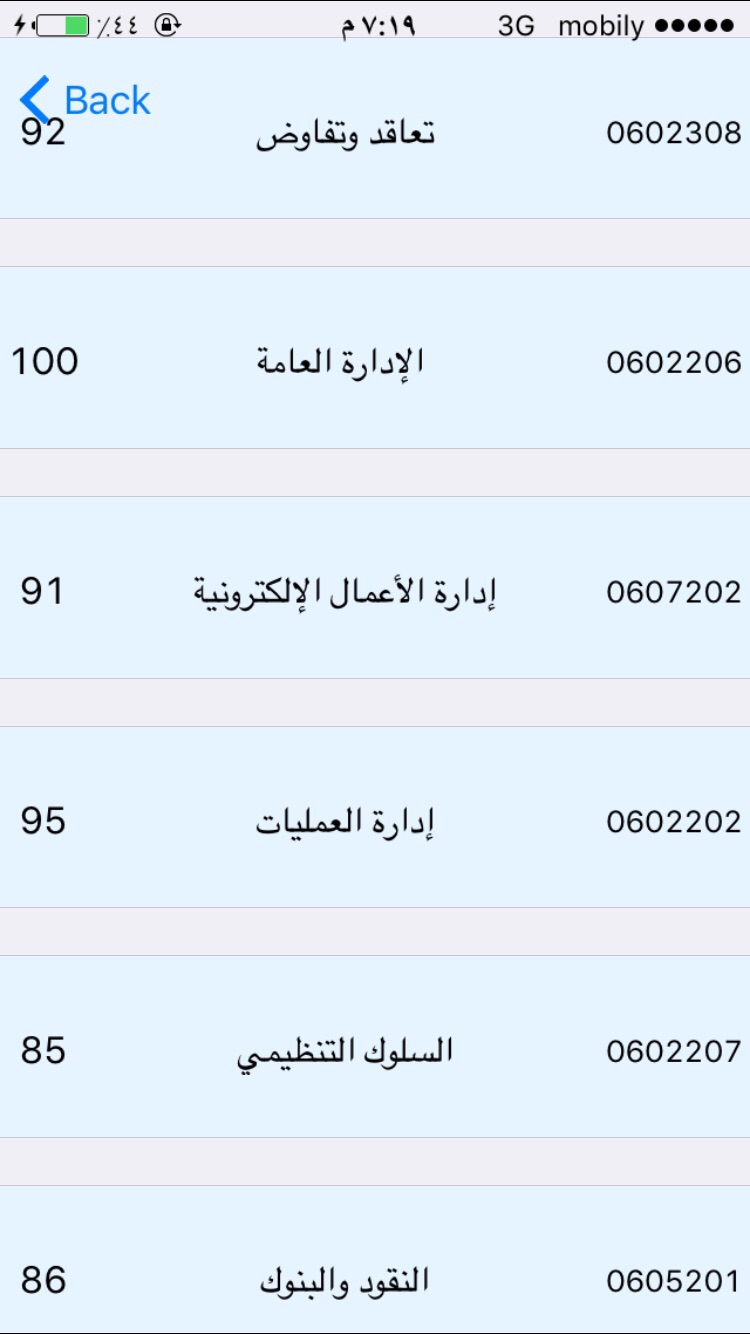
Task: Go back using the Back button
Action: [x=85, y=100]
